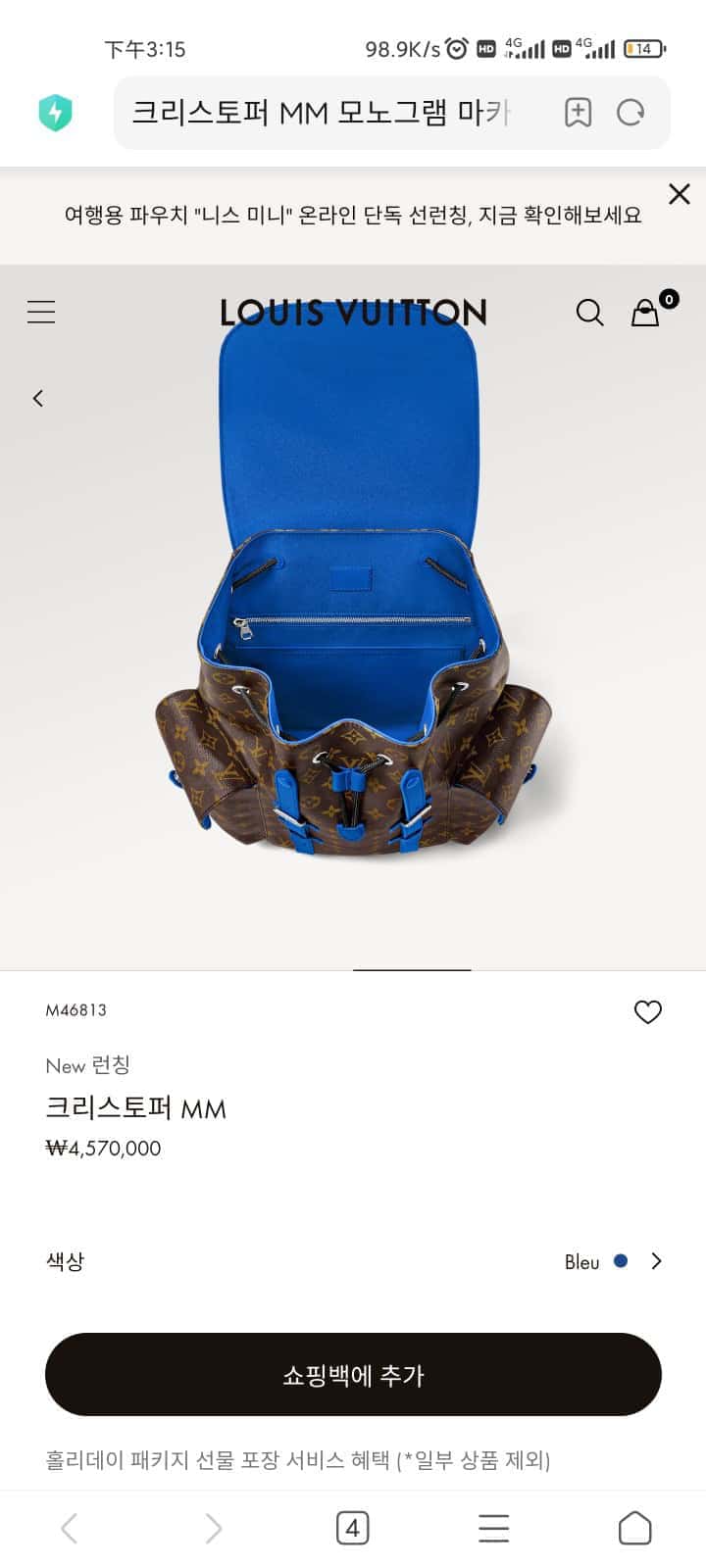This screenshot has width=706, height=1568.
Task: Dismiss the 니스 미니 launch banner
Action: [679, 194]
